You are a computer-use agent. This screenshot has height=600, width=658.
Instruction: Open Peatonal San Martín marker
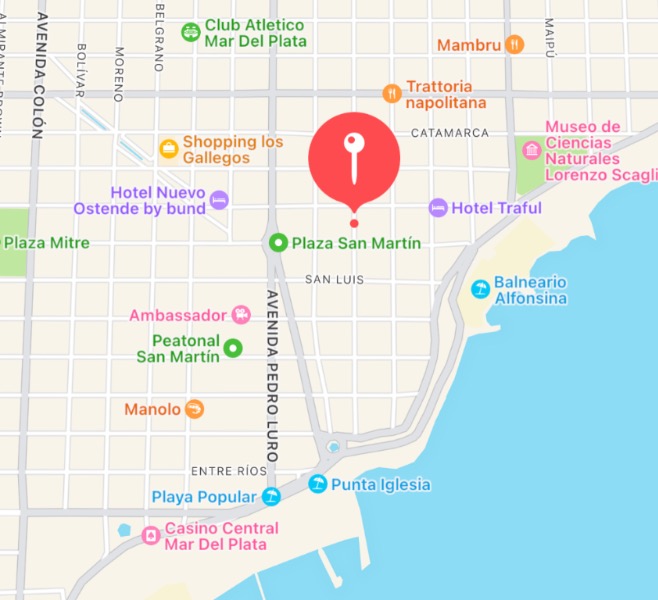233,348
